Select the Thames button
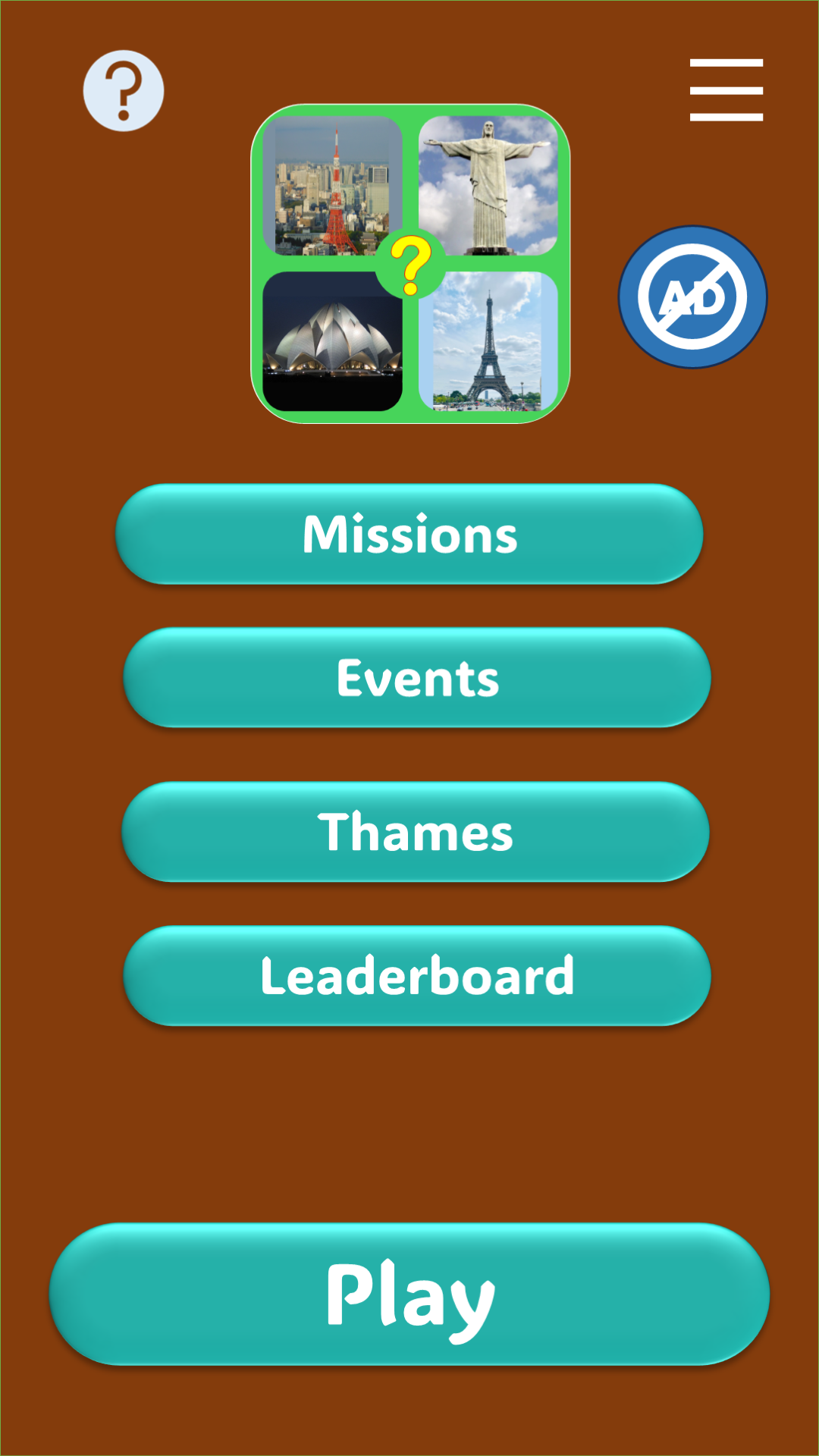Screen dimensions: 819x1456 click(416, 832)
